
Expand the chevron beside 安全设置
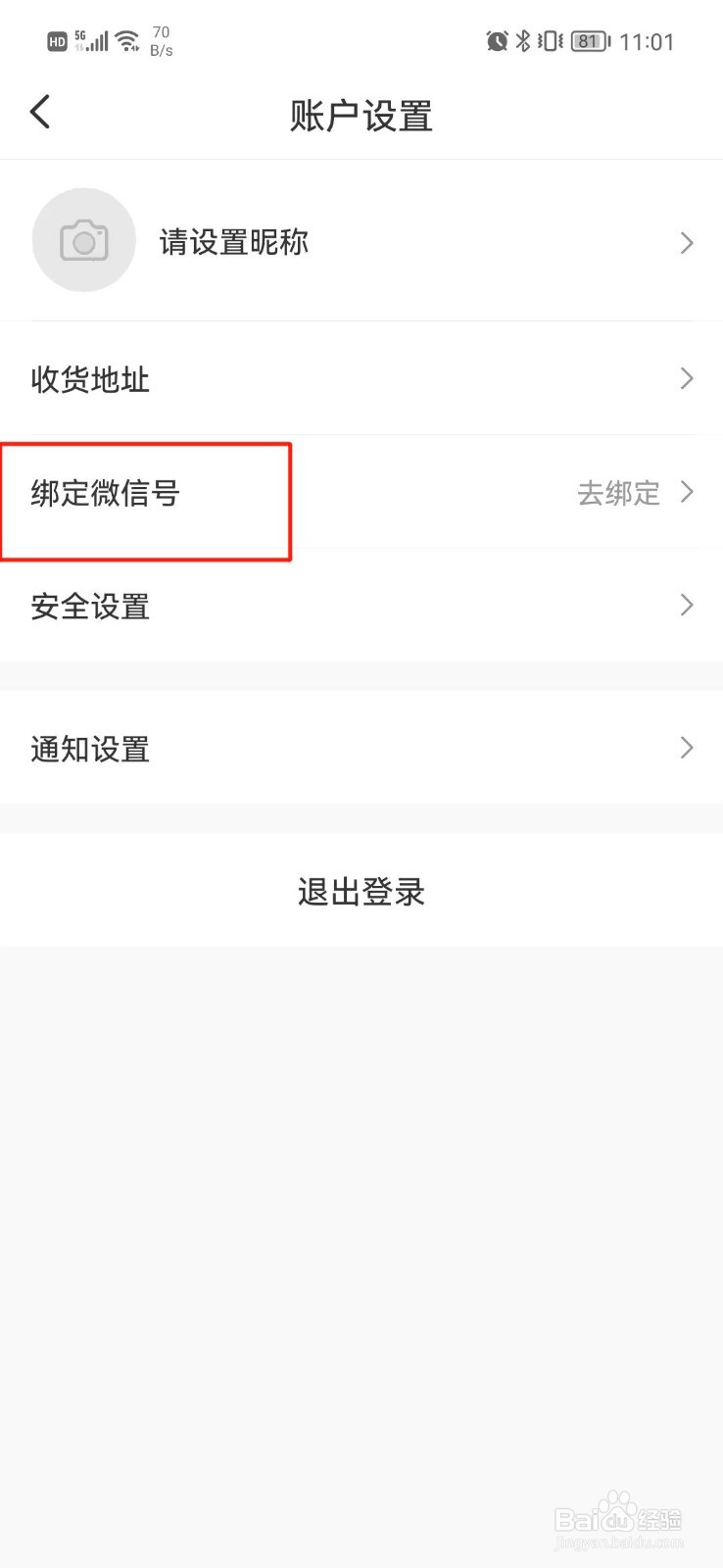[x=686, y=606]
